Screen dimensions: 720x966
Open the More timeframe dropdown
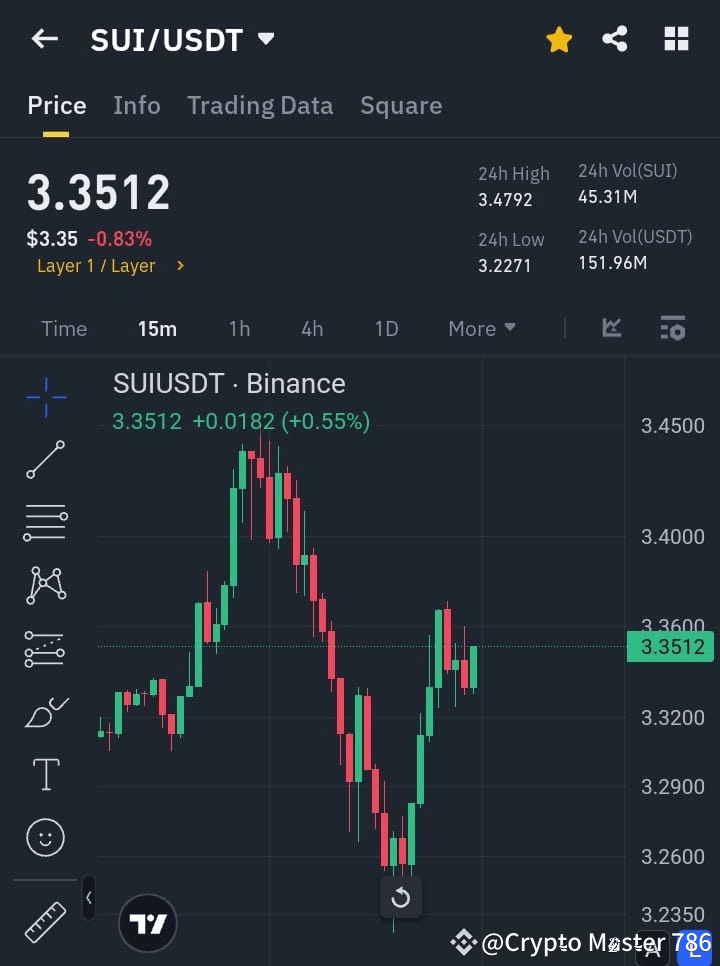(481, 328)
